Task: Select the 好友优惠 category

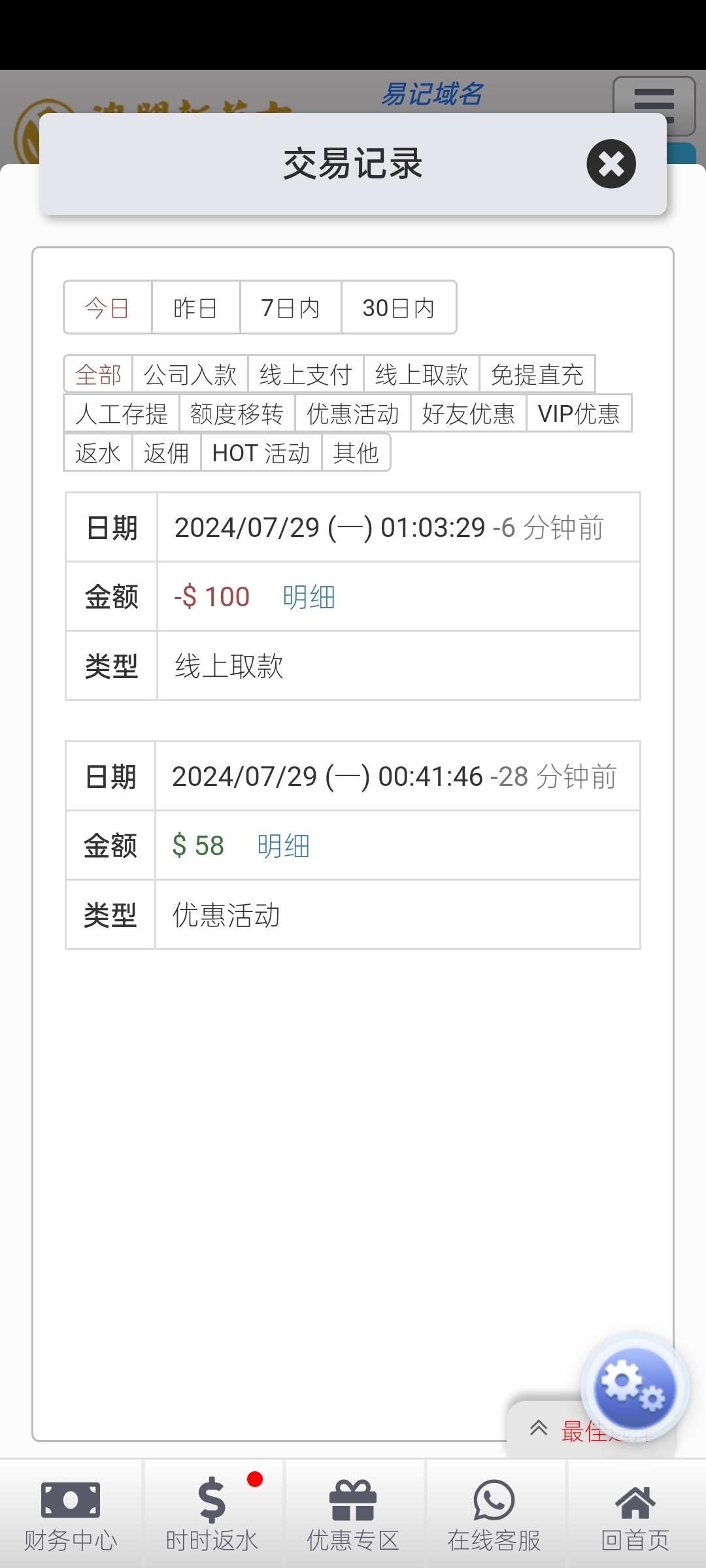Action: click(468, 414)
